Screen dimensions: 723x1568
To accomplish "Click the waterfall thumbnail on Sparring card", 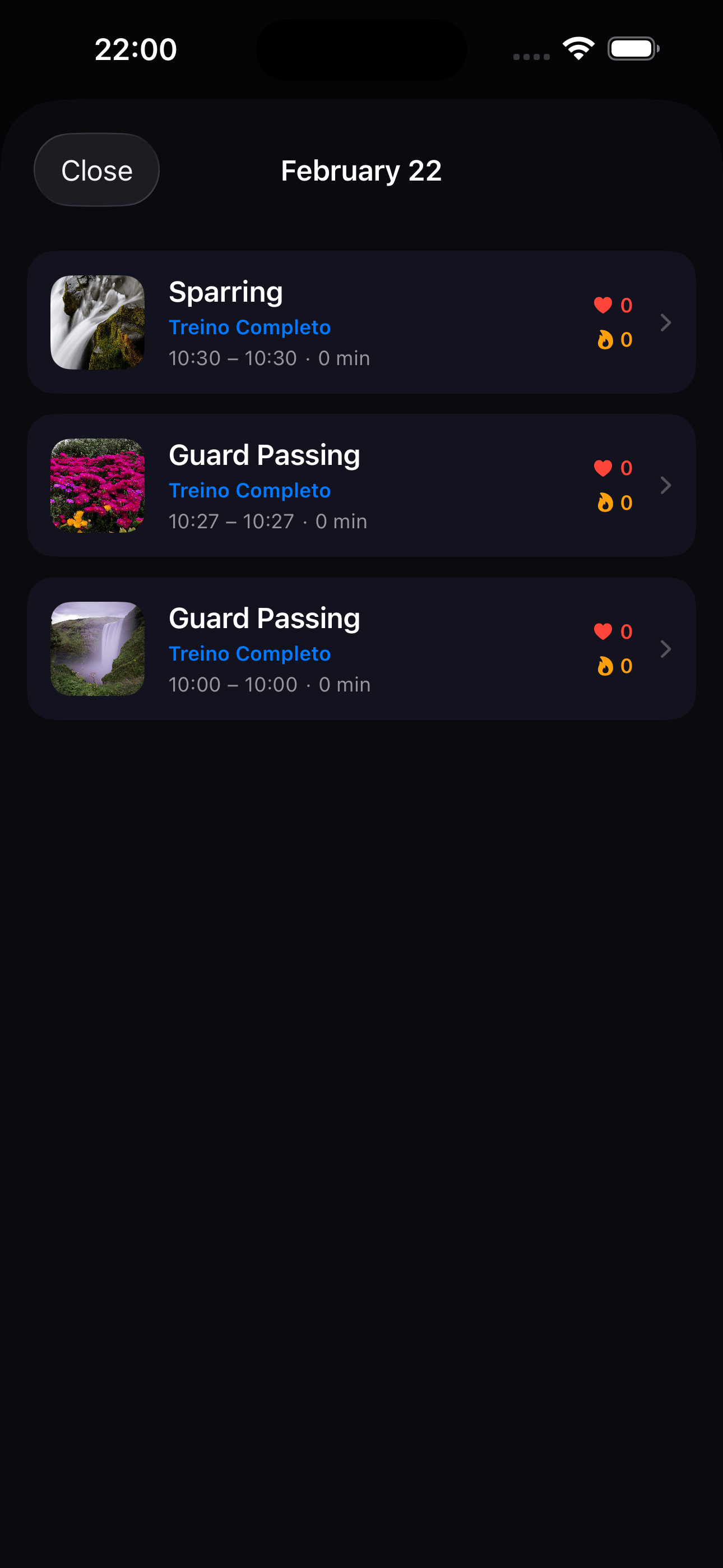I will (98, 322).
